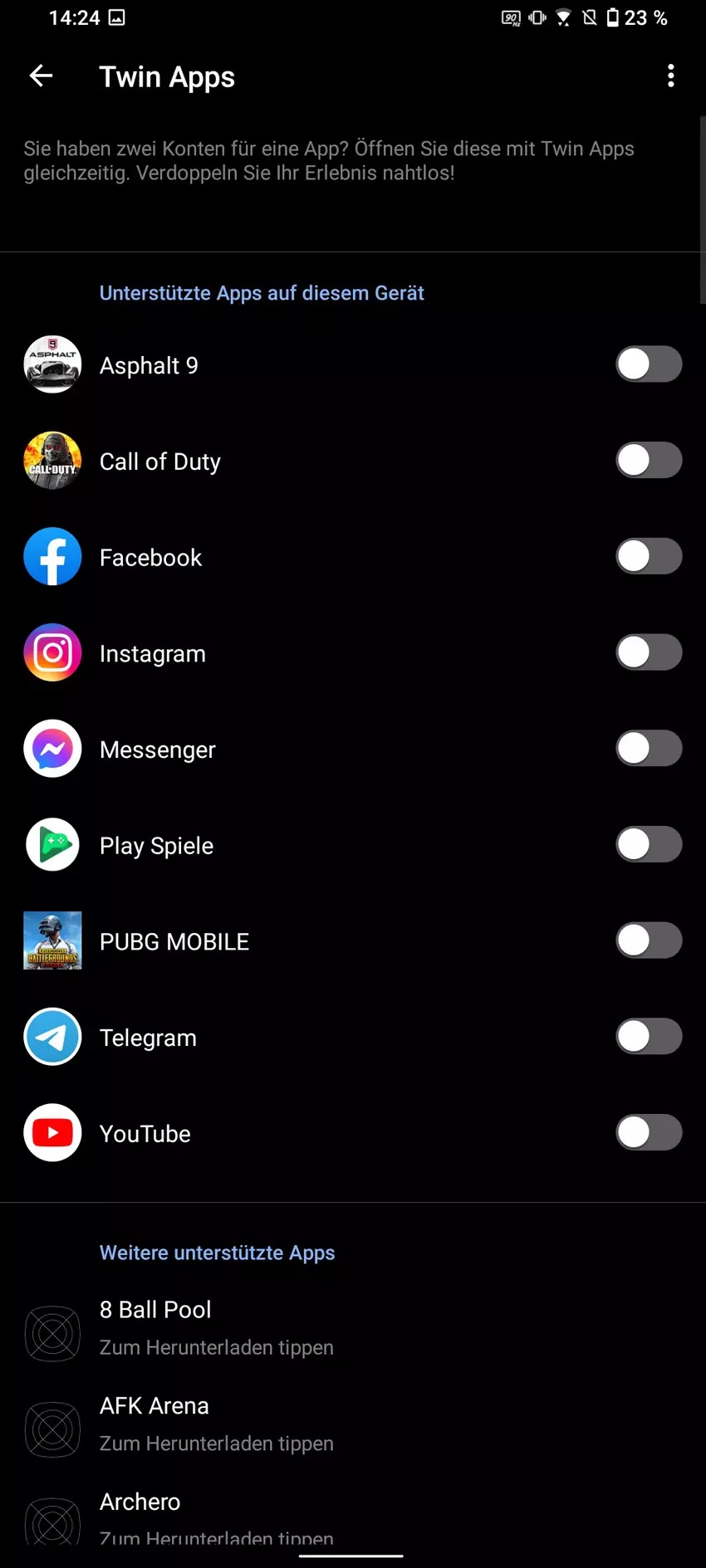The width and height of the screenshot is (706, 1568).
Task: Click the Telegram app icon
Action: pyautogui.click(x=52, y=1036)
